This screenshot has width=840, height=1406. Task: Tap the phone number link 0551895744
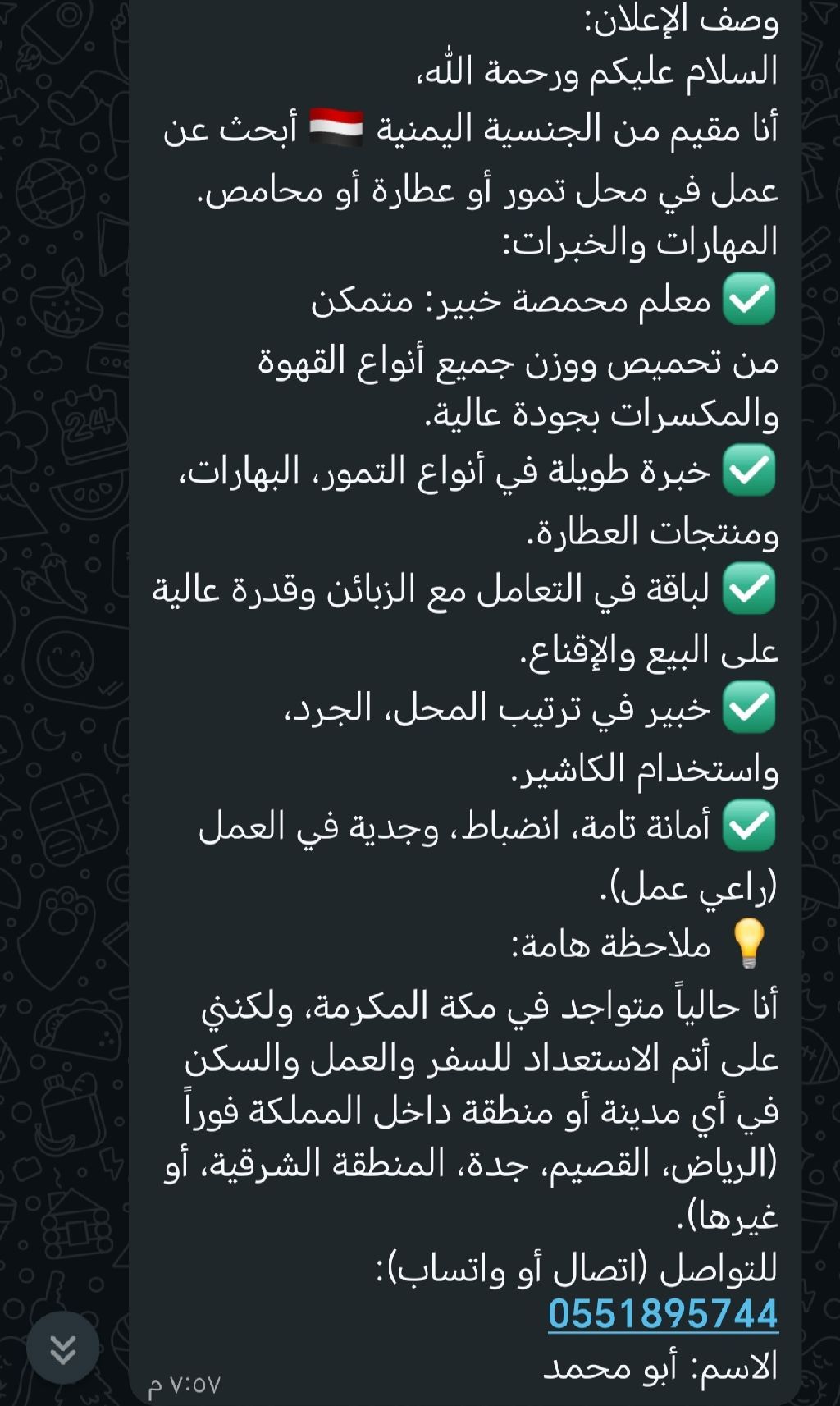pyautogui.click(x=662, y=1313)
